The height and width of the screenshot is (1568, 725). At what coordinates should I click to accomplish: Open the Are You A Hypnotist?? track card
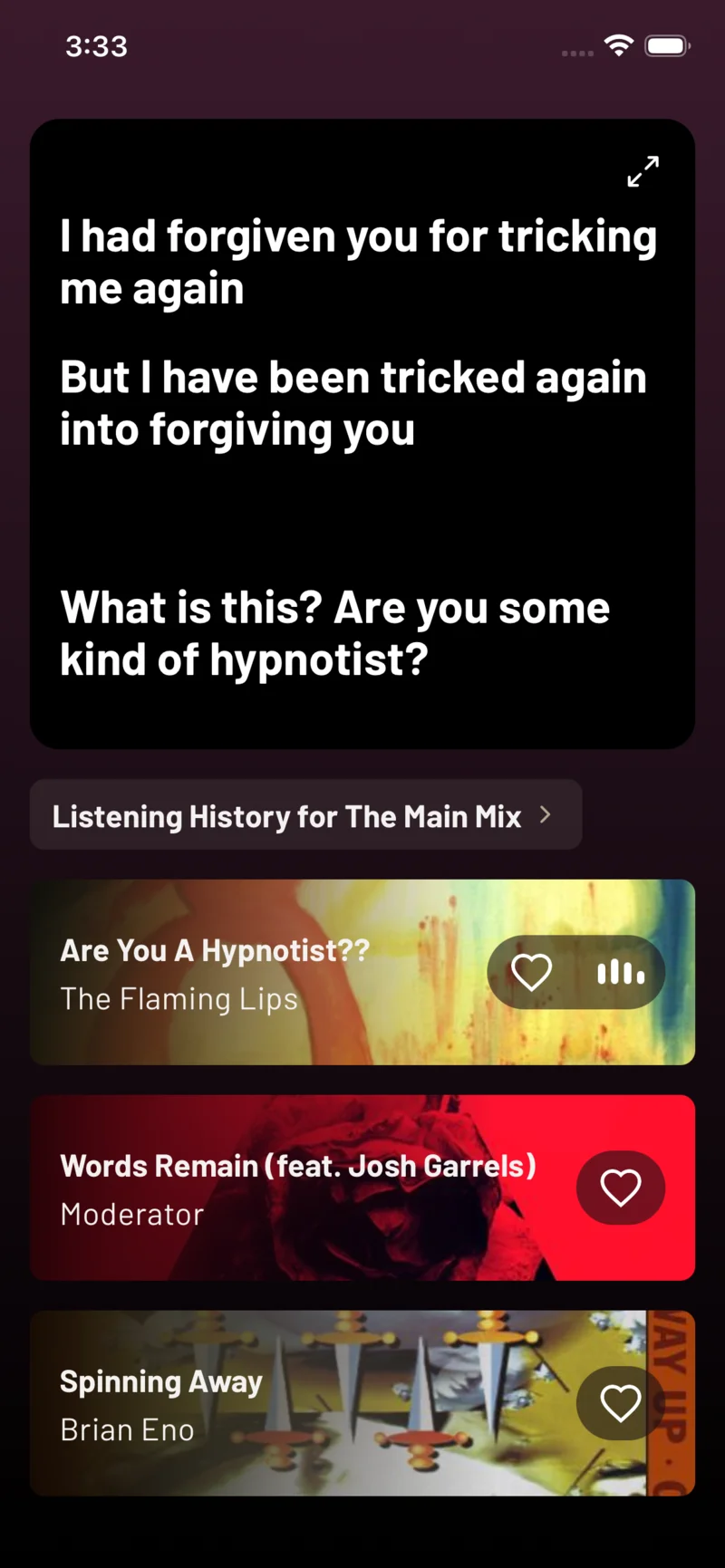[362, 972]
